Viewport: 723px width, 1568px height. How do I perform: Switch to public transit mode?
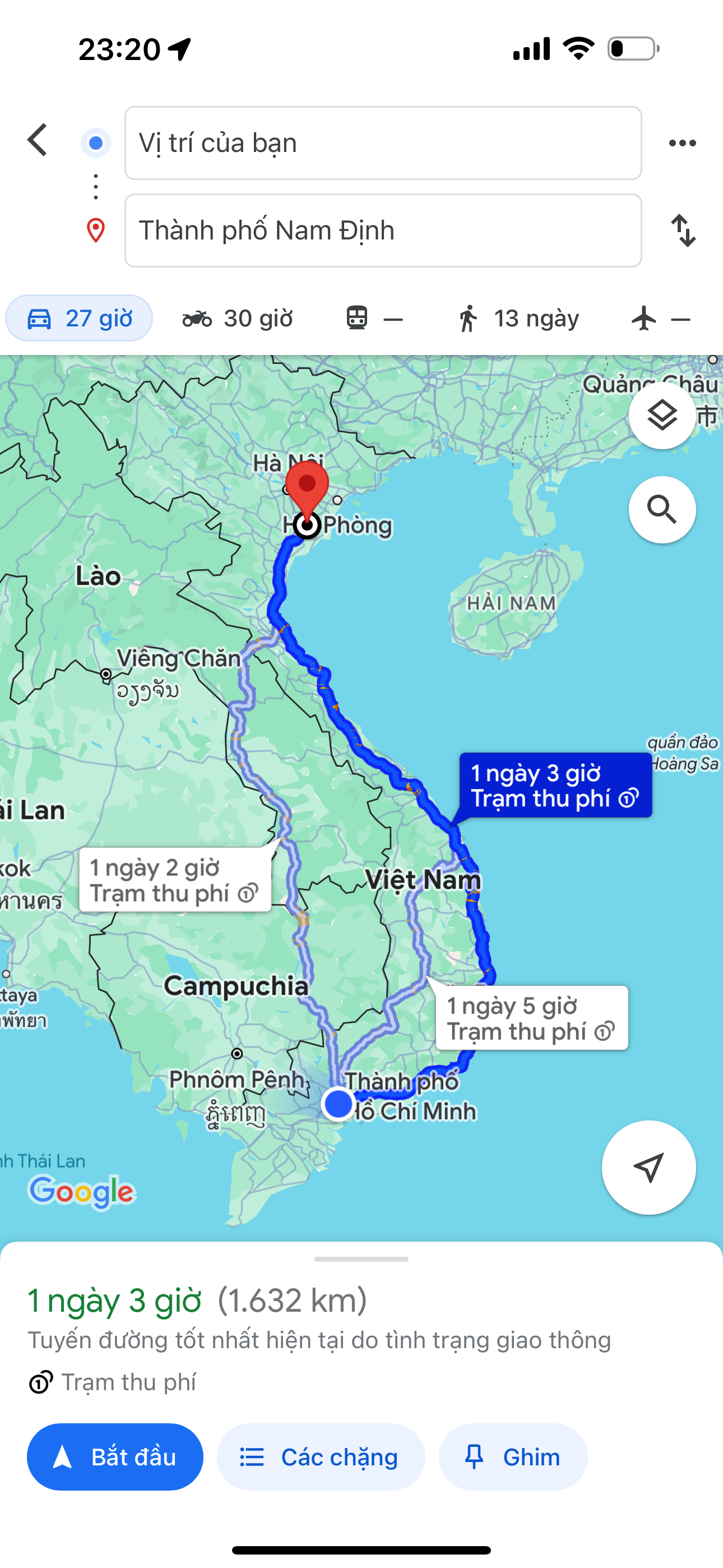tap(373, 319)
